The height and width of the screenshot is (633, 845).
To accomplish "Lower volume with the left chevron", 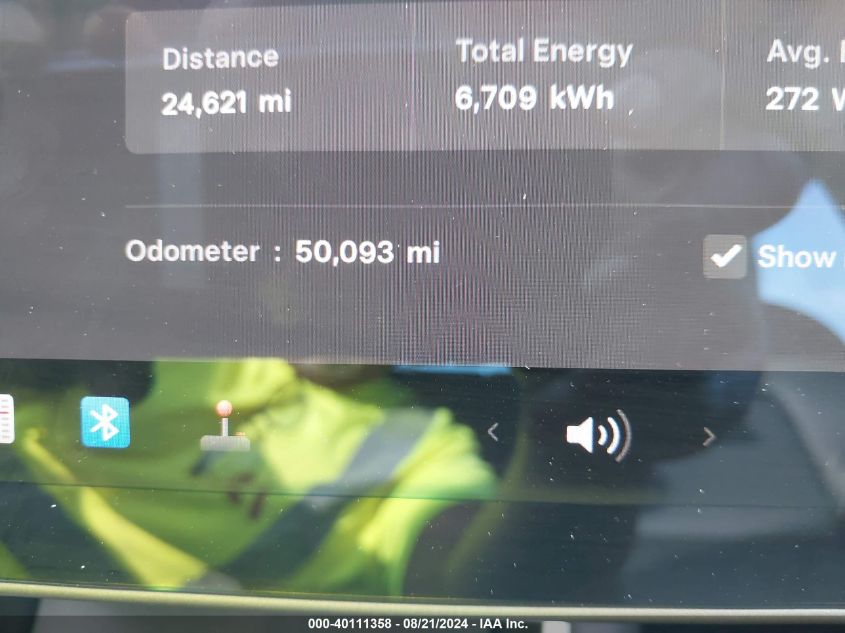I will click(492, 433).
